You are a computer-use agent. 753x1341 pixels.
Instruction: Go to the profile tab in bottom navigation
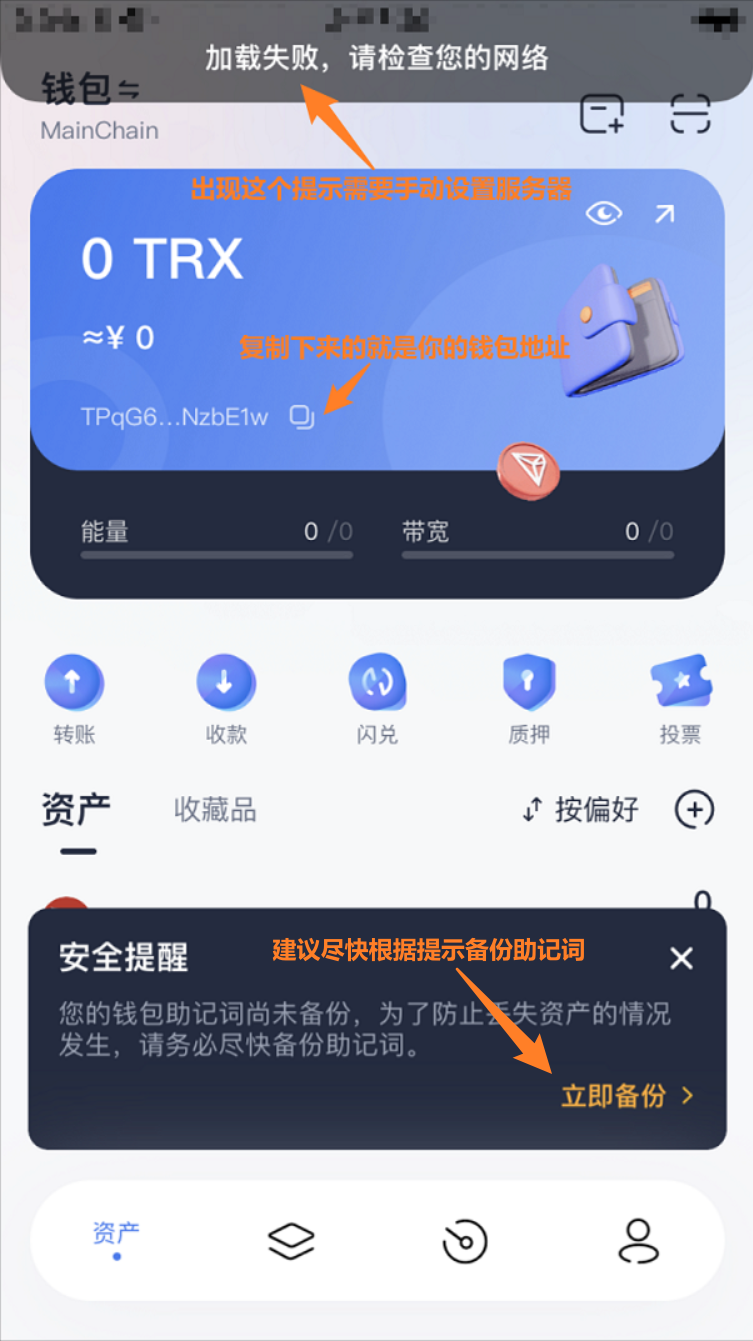(x=637, y=1241)
